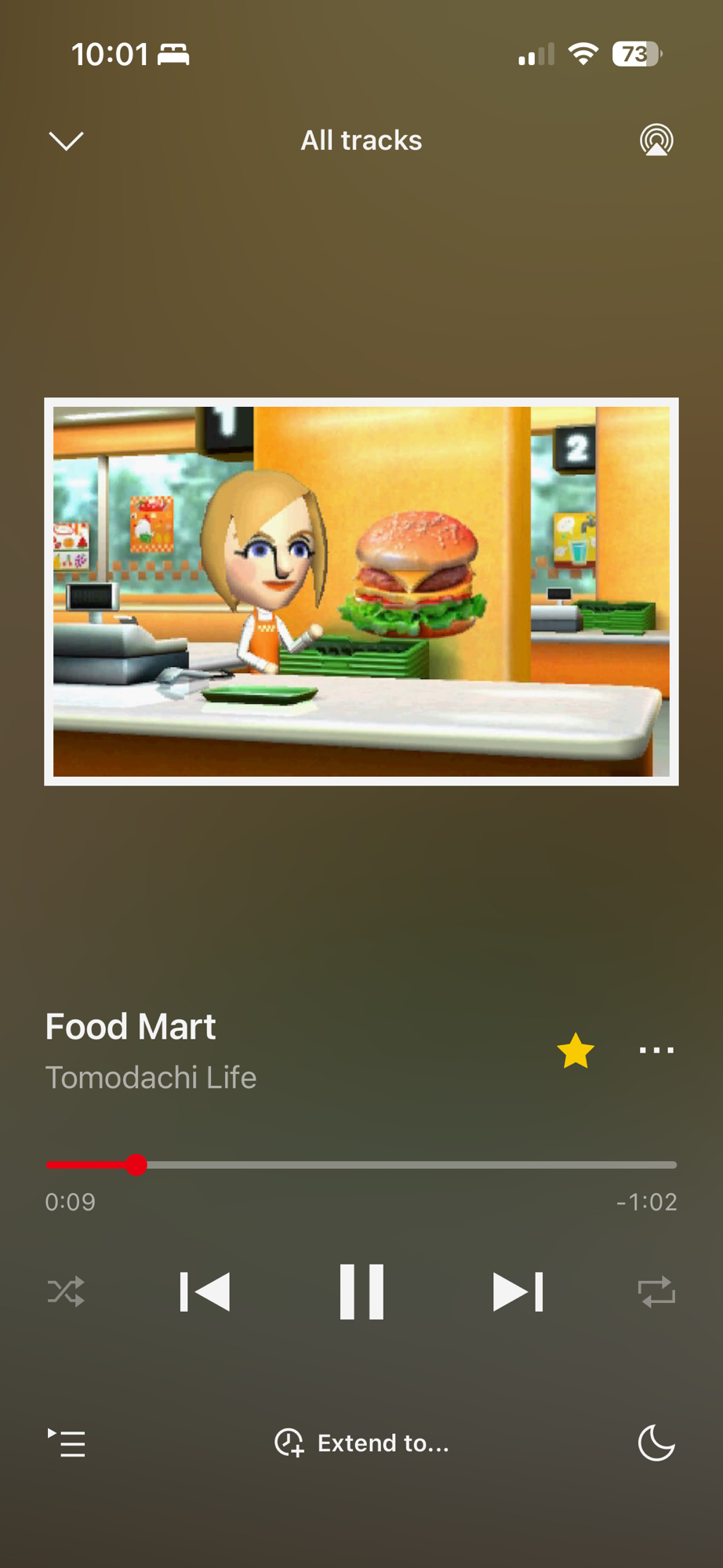Tap the playback progress slider
This screenshot has height=1568, width=723.
tap(361, 1165)
